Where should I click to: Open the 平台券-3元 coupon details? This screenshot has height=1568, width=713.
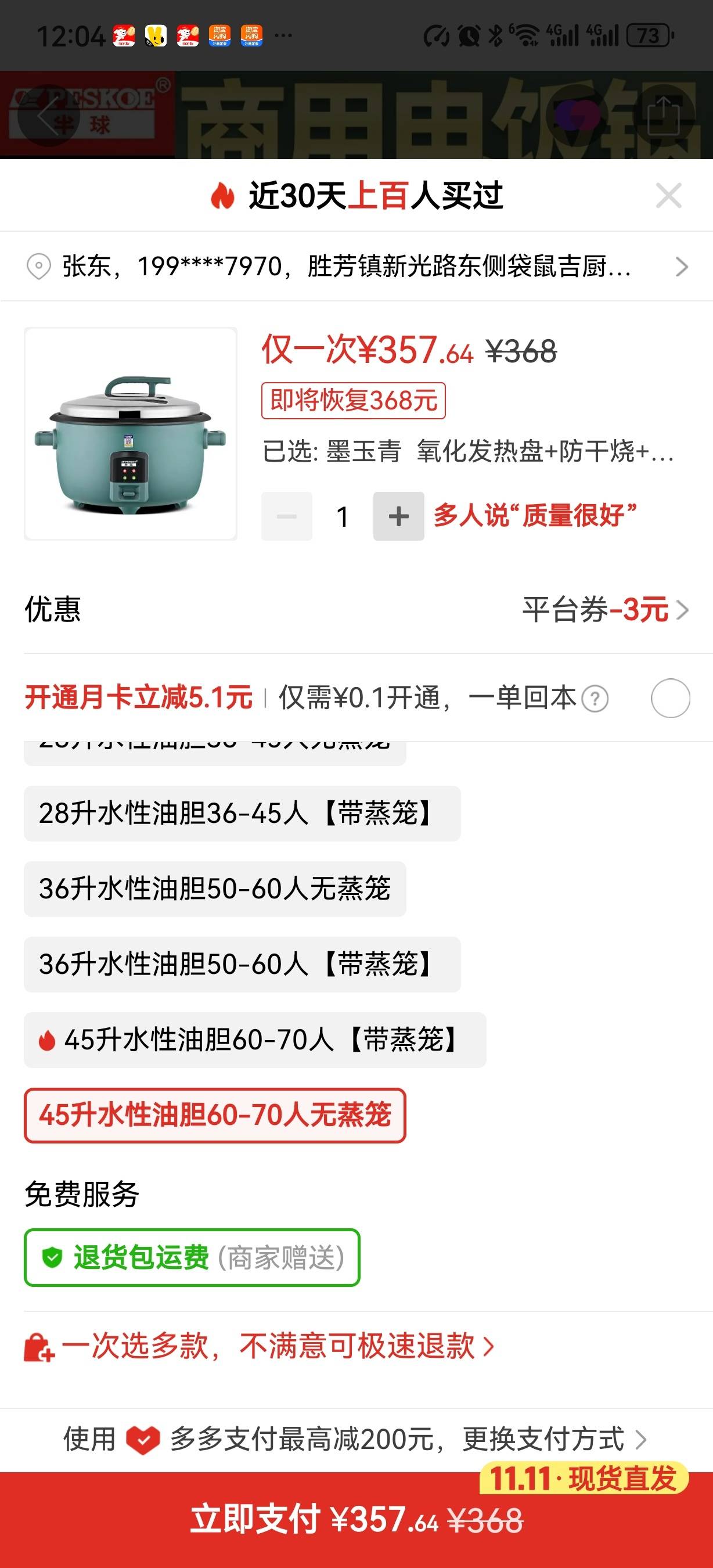coord(604,609)
